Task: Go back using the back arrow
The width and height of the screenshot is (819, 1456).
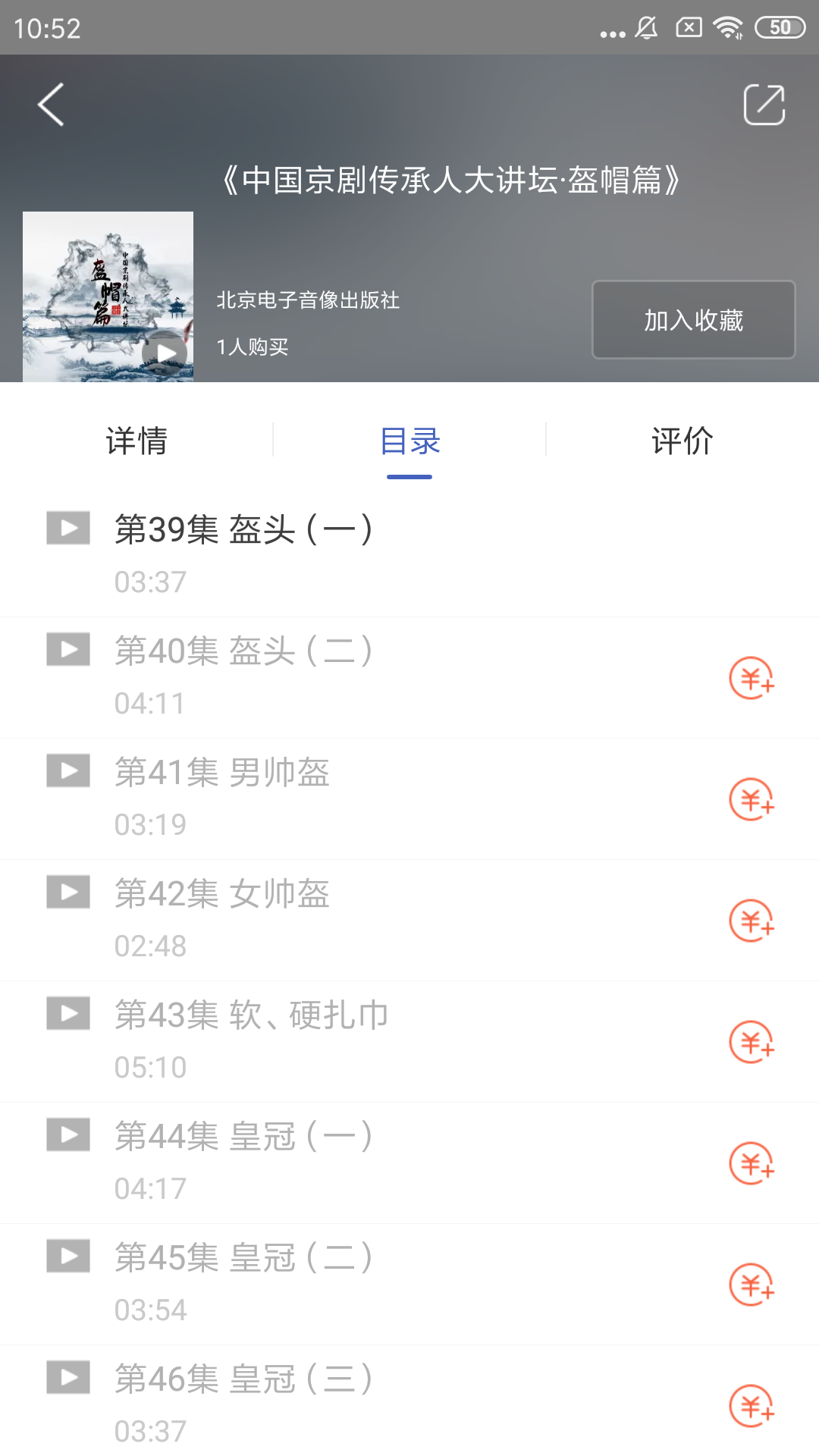Action: (50, 105)
